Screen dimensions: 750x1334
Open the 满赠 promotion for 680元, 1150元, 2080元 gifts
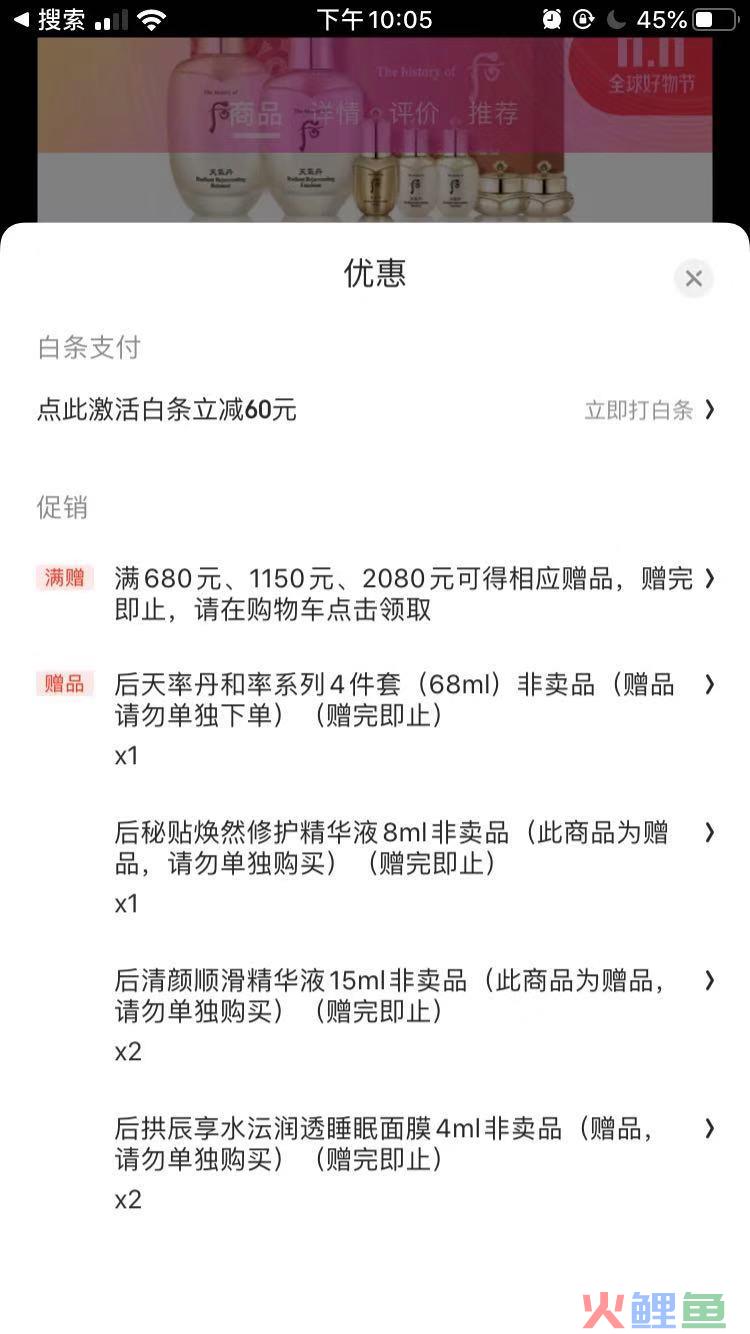[375, 594]
